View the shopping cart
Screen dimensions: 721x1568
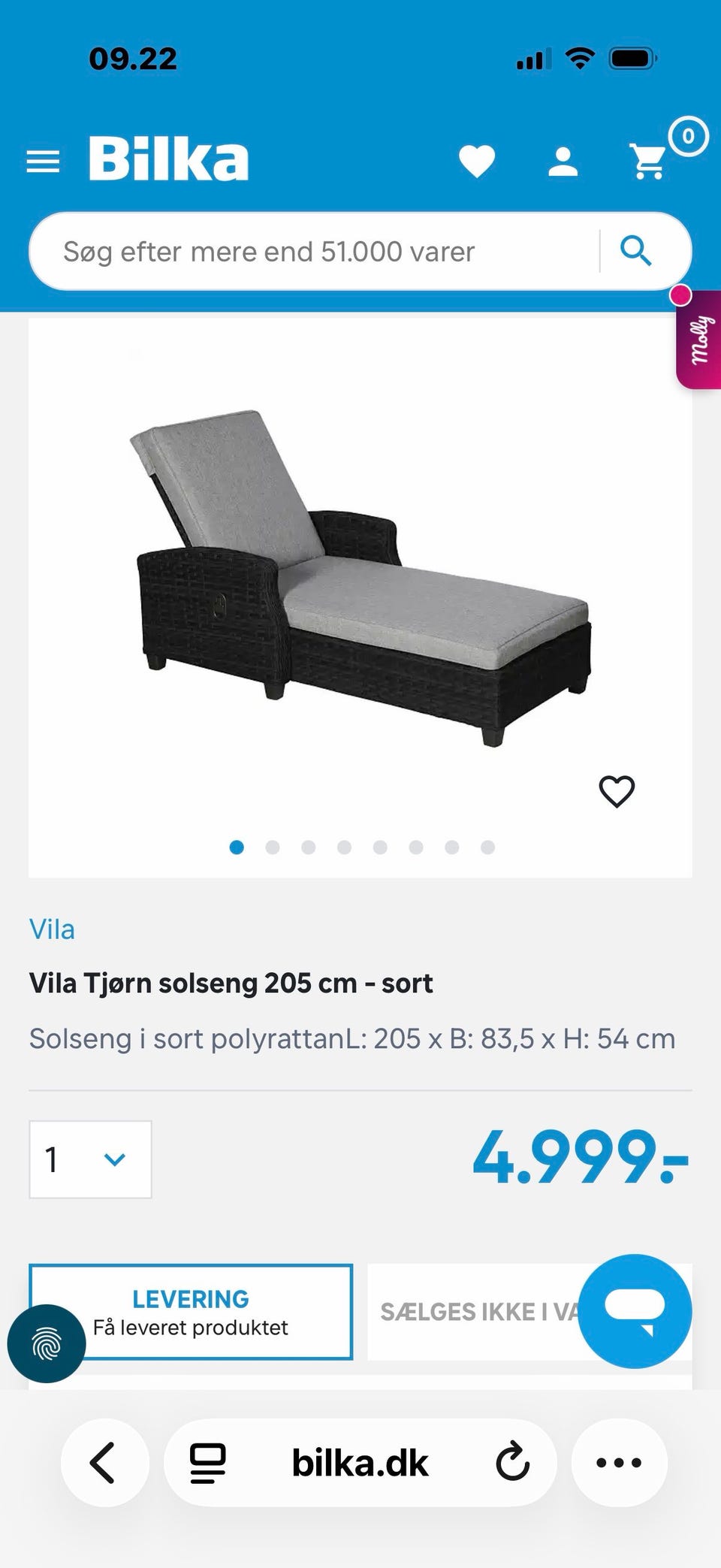[x=649, y=161]
